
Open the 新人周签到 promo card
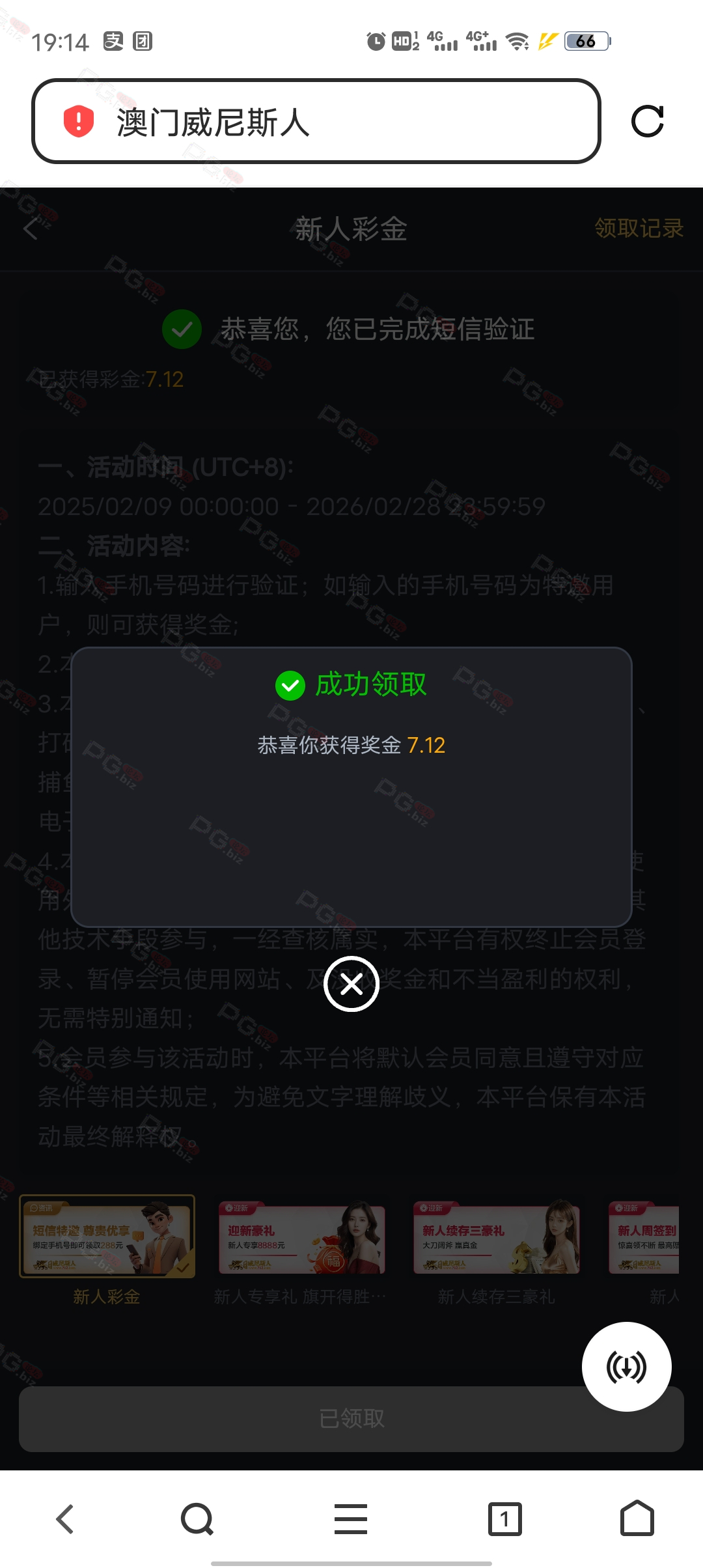pos(644,1240)
